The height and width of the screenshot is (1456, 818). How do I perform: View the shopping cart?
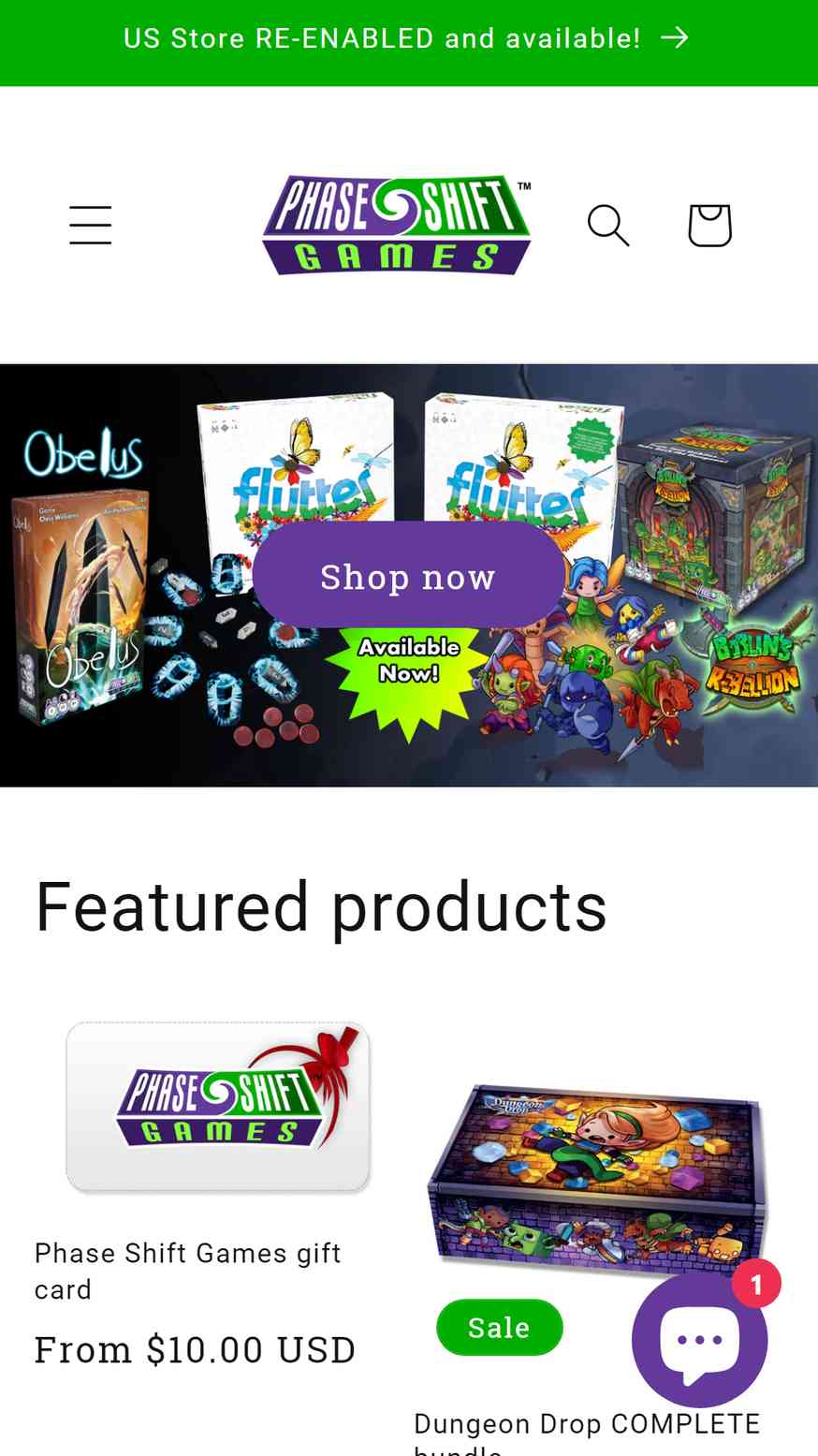[x=709, y=226]
